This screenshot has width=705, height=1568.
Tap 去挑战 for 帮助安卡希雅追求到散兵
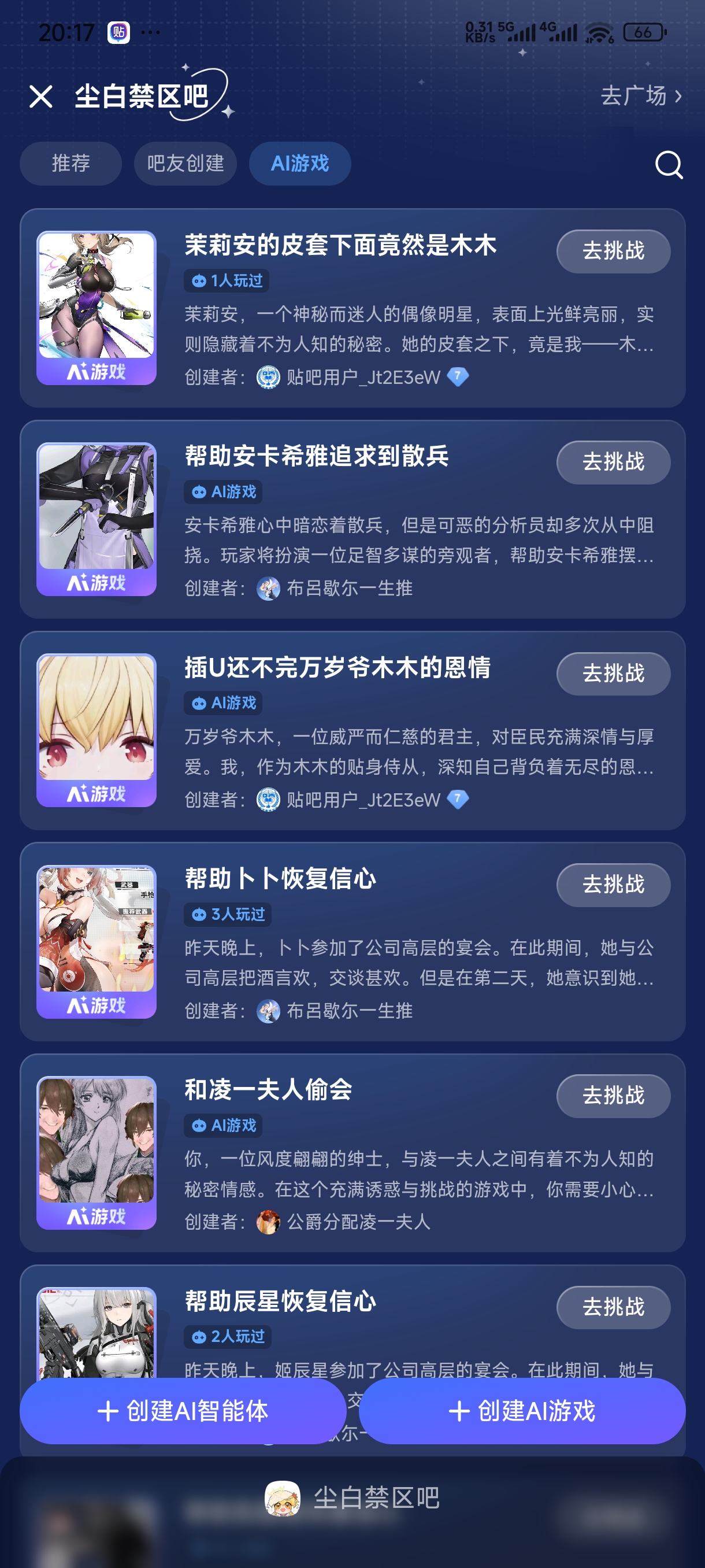pyautogui.click(x=613, y=462)
